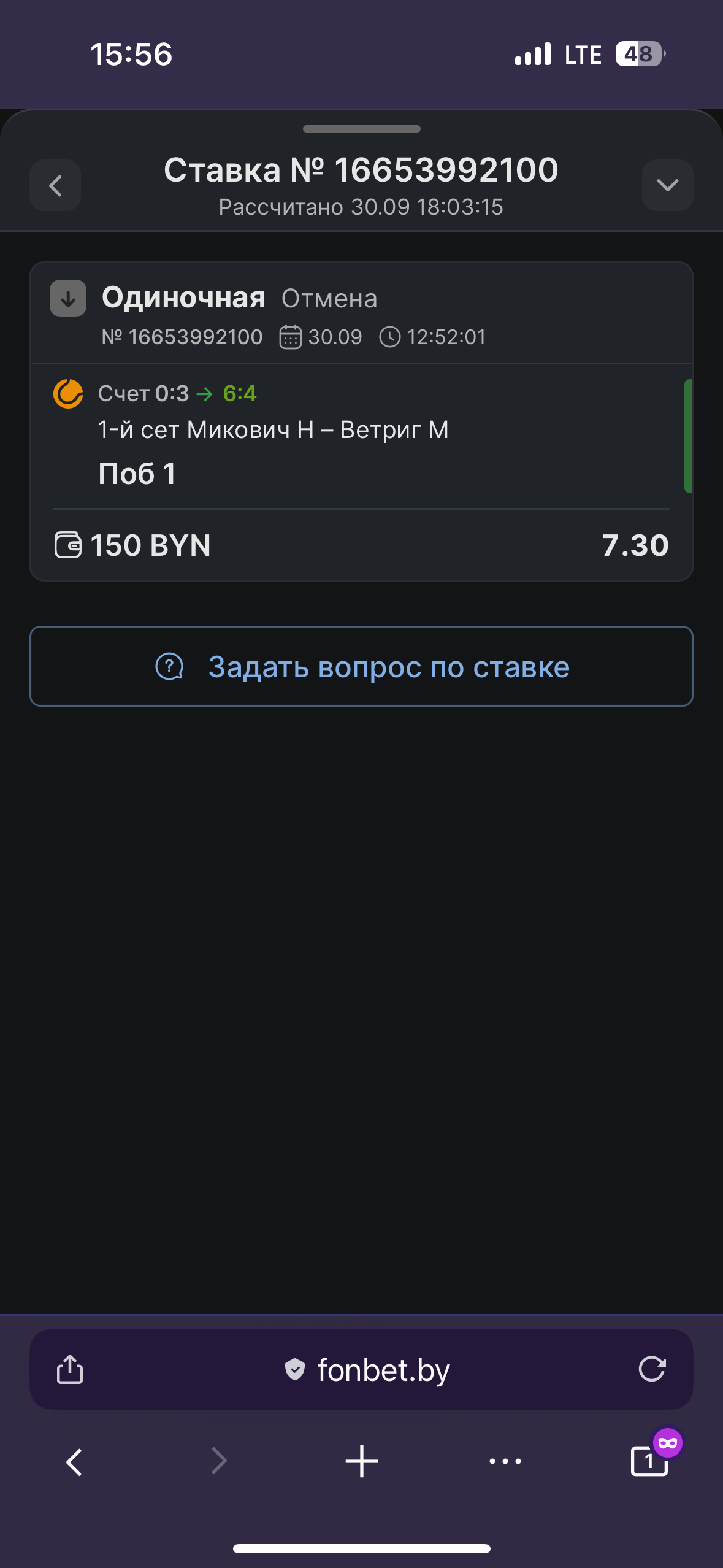Share this page from browser toolbar
This screenshot has height=1568, width=723.
(x=70, y=1369)
